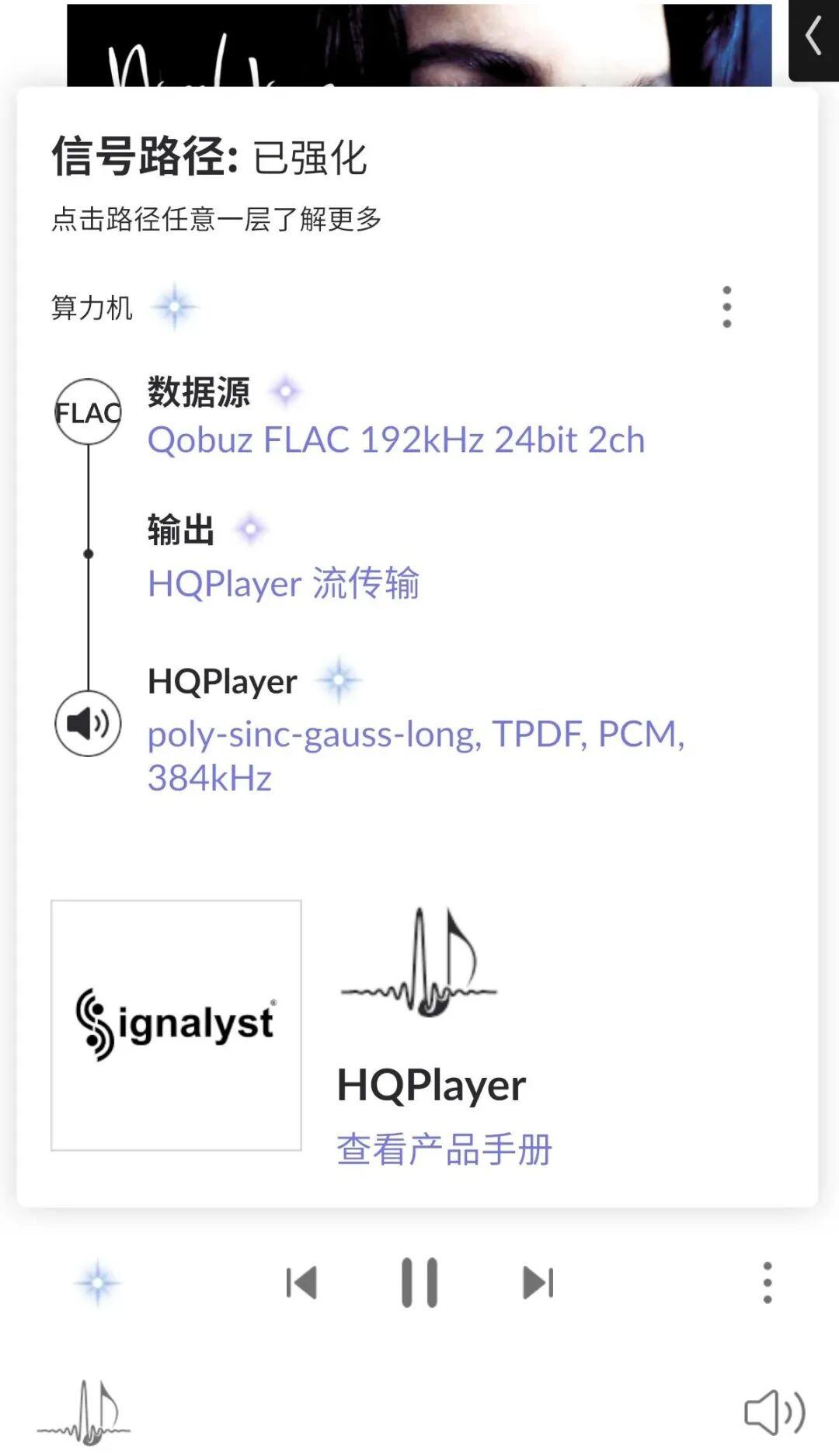The width and height of the screenshot is (839, 1456).
Task: Open the 查看产品手册 link
Action: coord(444,1149)
